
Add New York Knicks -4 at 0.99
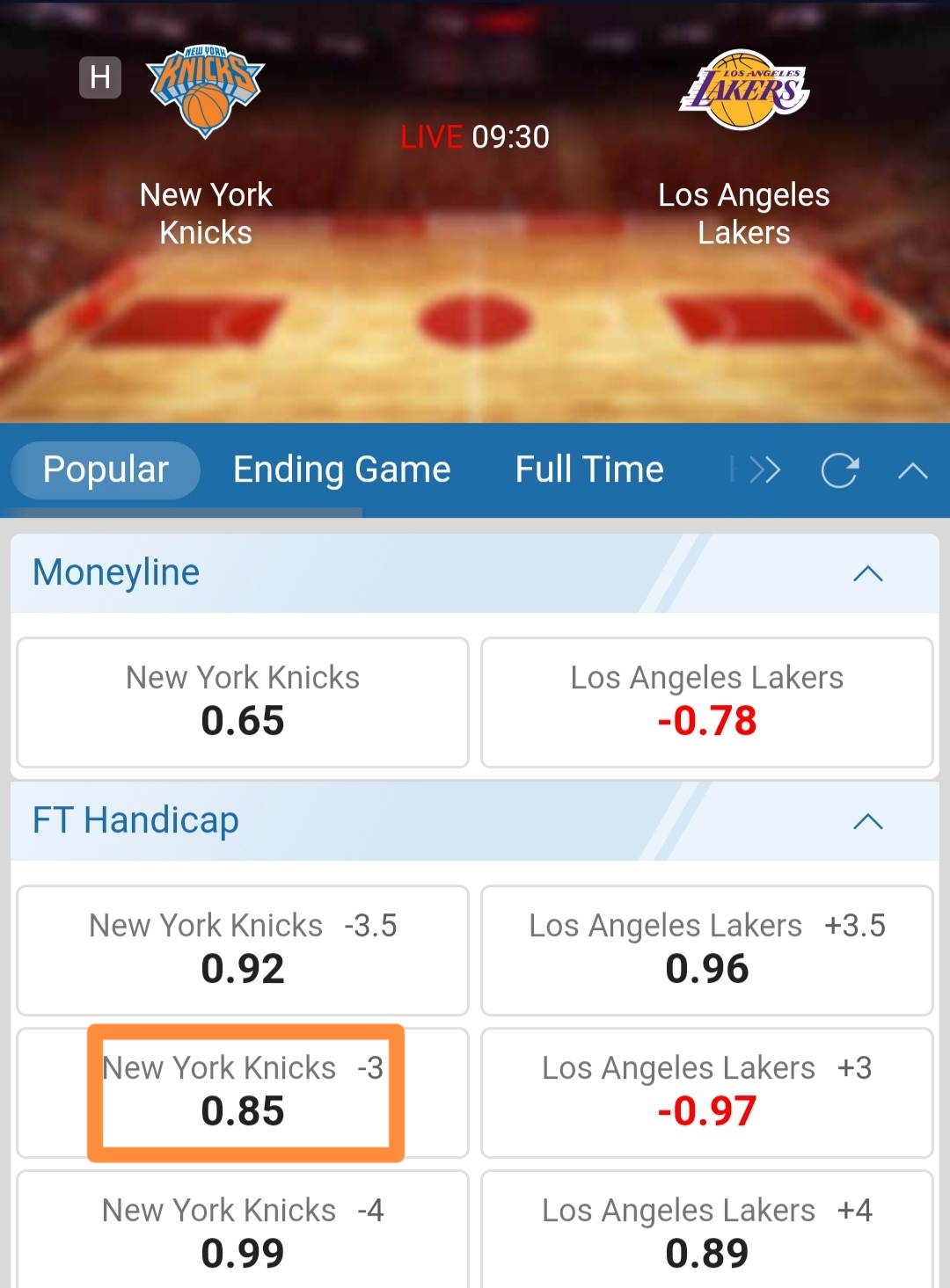[243, 1231]
